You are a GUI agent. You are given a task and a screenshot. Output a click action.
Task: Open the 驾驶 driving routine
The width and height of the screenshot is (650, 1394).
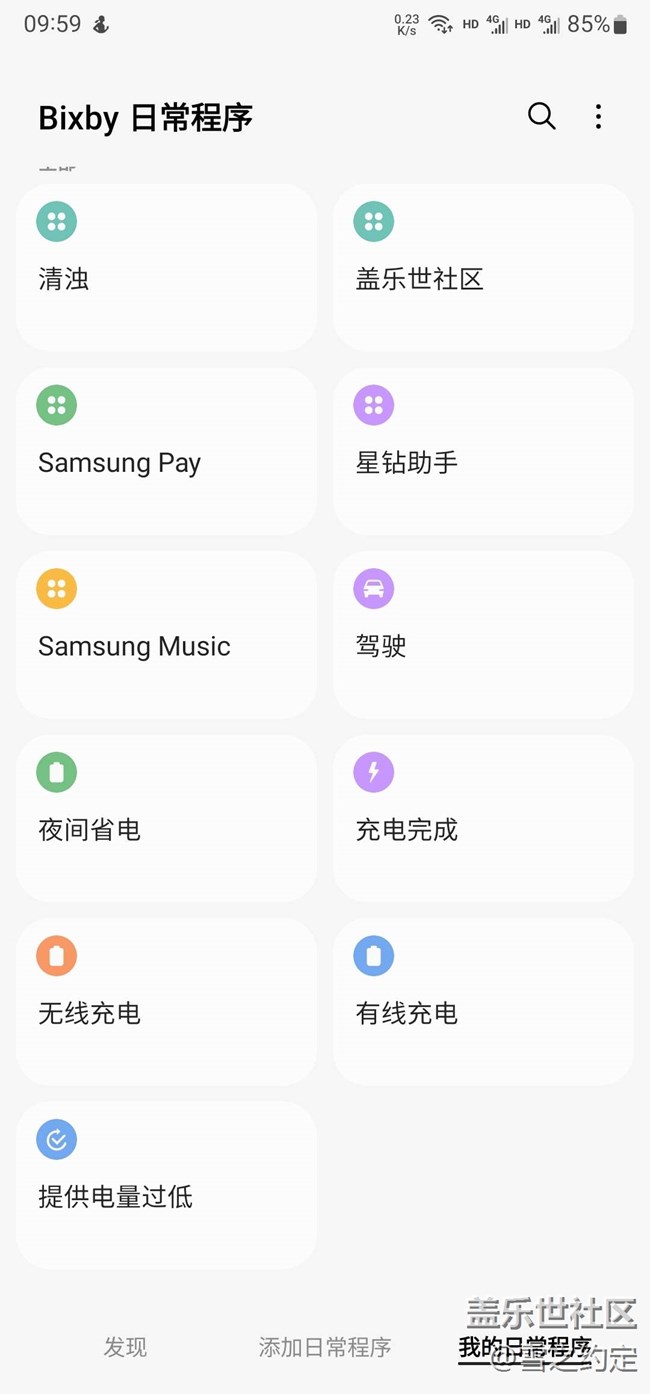(483, 634)
